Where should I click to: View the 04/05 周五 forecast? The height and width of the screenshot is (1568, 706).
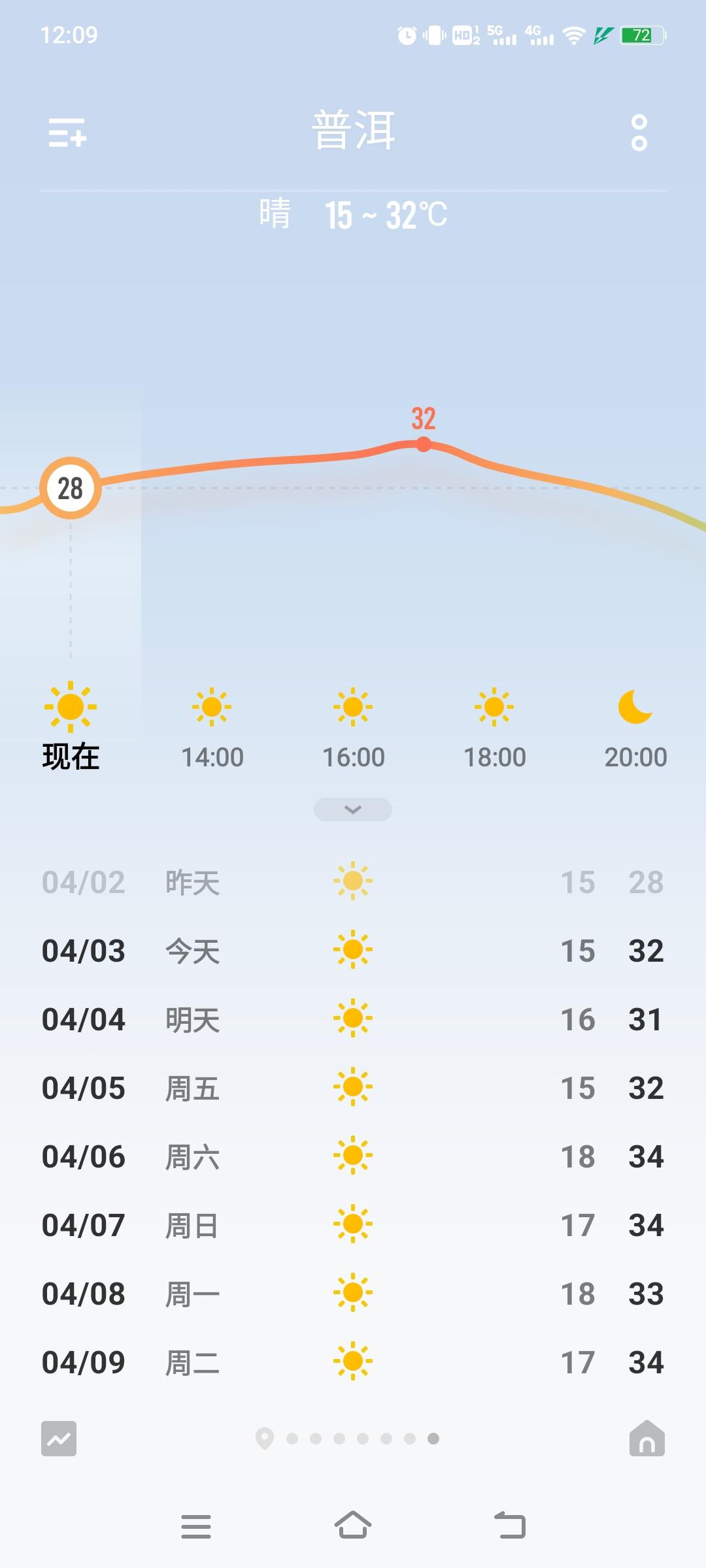pos(353,1088)
